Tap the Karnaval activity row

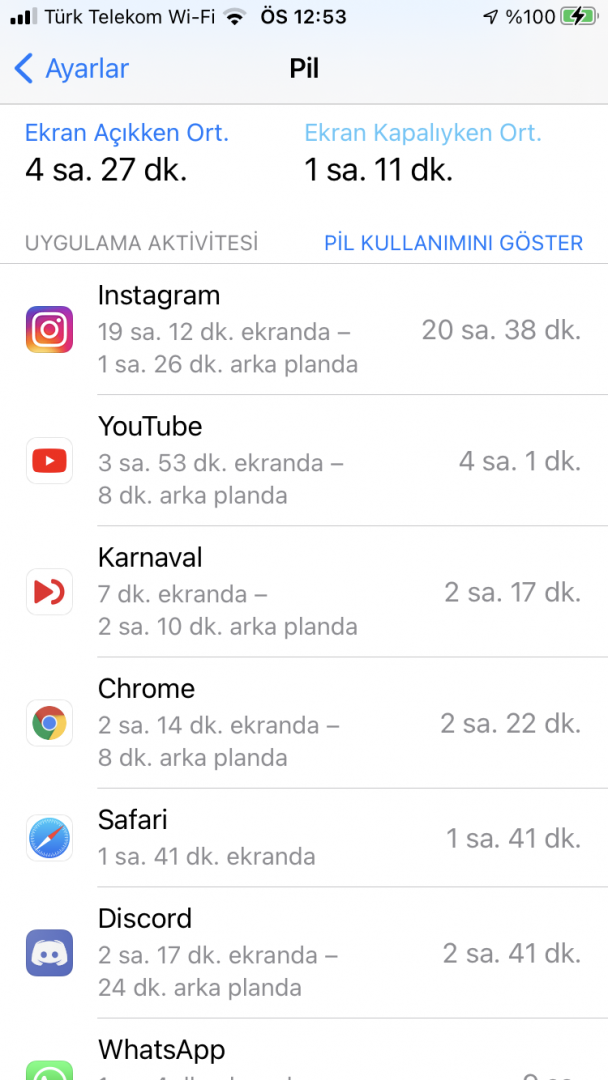click(304, 592)
